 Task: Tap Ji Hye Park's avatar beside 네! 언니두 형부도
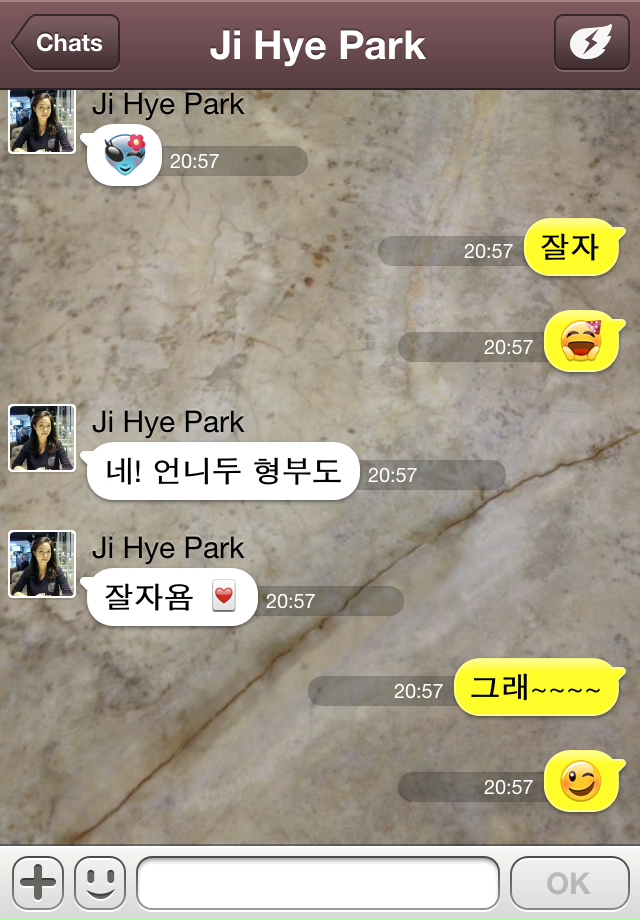click(x=42, y=438)
